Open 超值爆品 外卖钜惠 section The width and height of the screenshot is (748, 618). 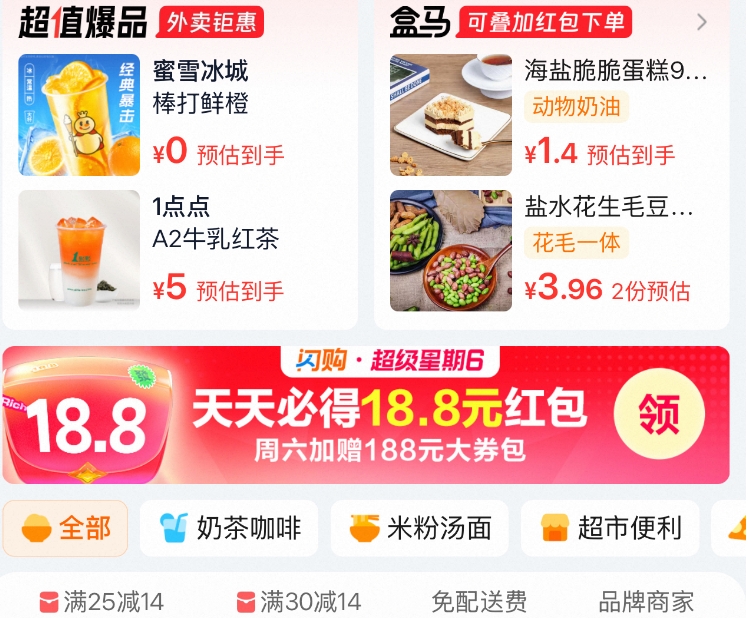pos(140,22)
